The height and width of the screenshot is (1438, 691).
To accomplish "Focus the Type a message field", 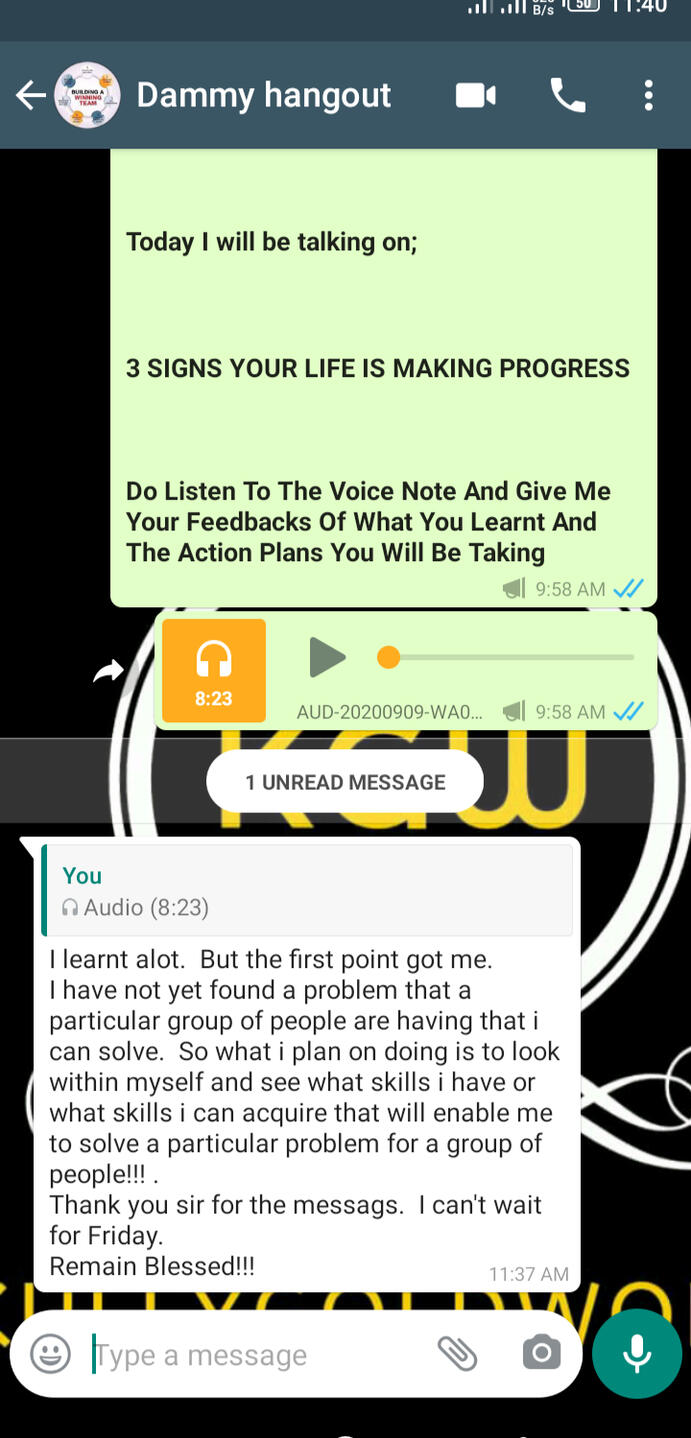I will coord(260,1355).
